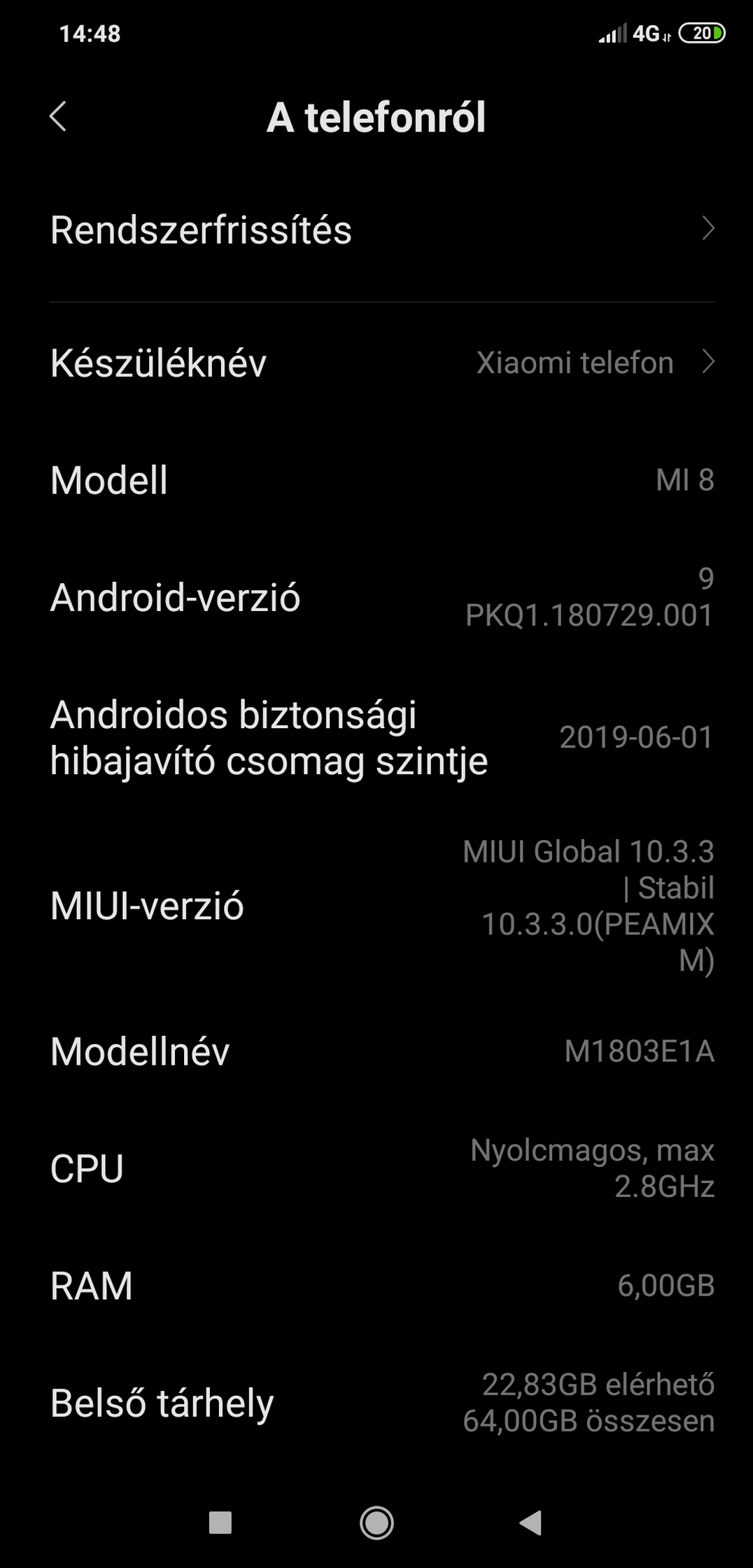Go to the home screen

tap(376, 1522)
